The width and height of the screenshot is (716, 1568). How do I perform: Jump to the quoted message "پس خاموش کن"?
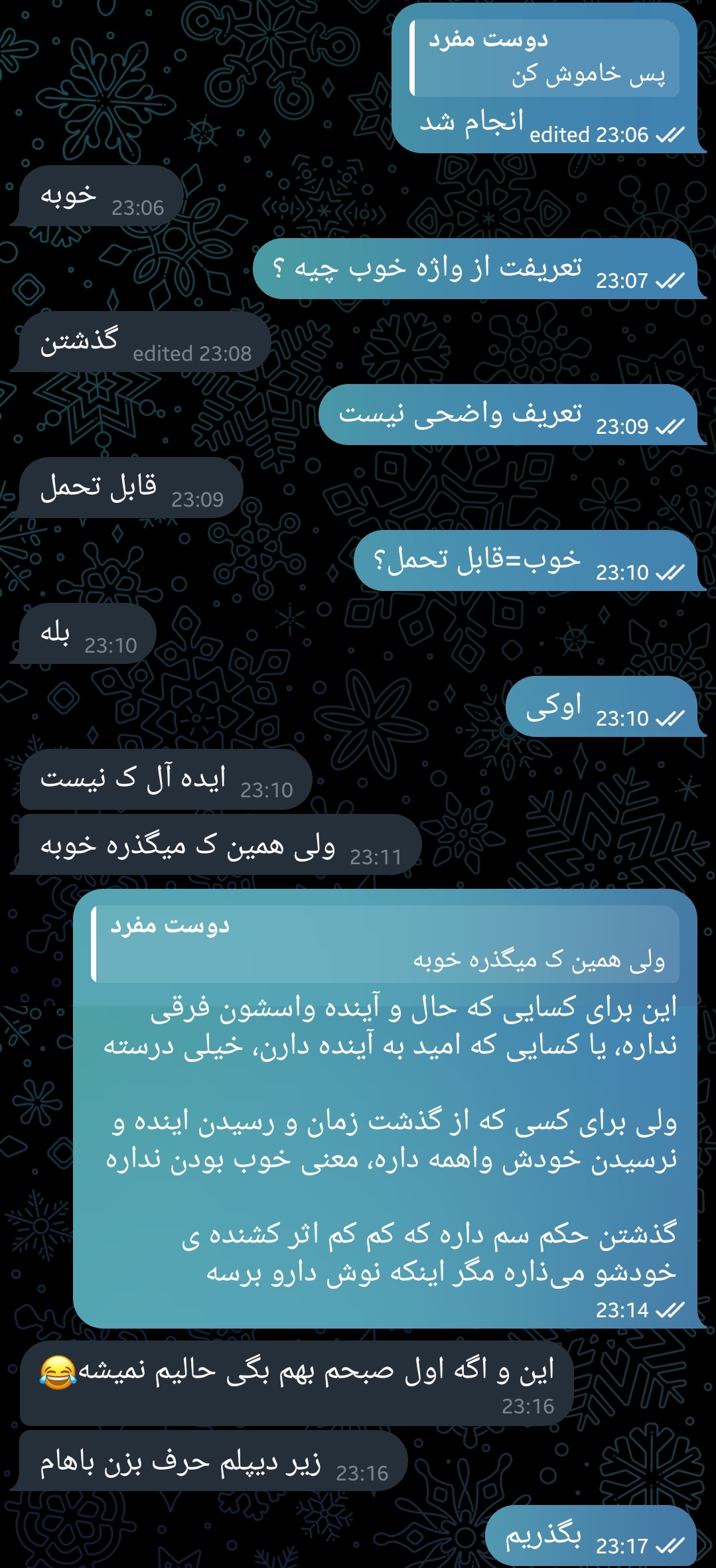point(544,58)
